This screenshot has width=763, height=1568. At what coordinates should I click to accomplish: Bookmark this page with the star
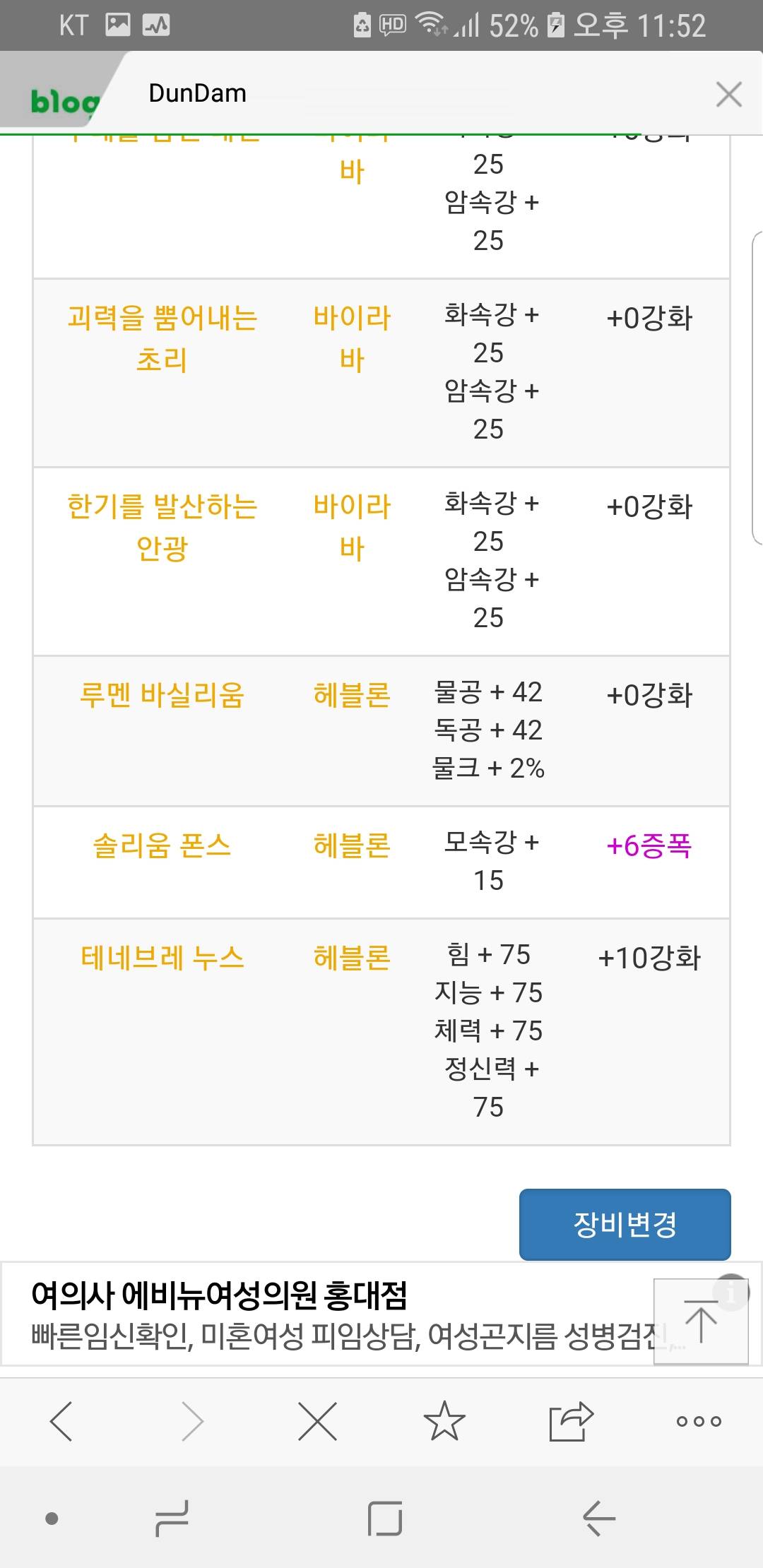(444, 1421)
